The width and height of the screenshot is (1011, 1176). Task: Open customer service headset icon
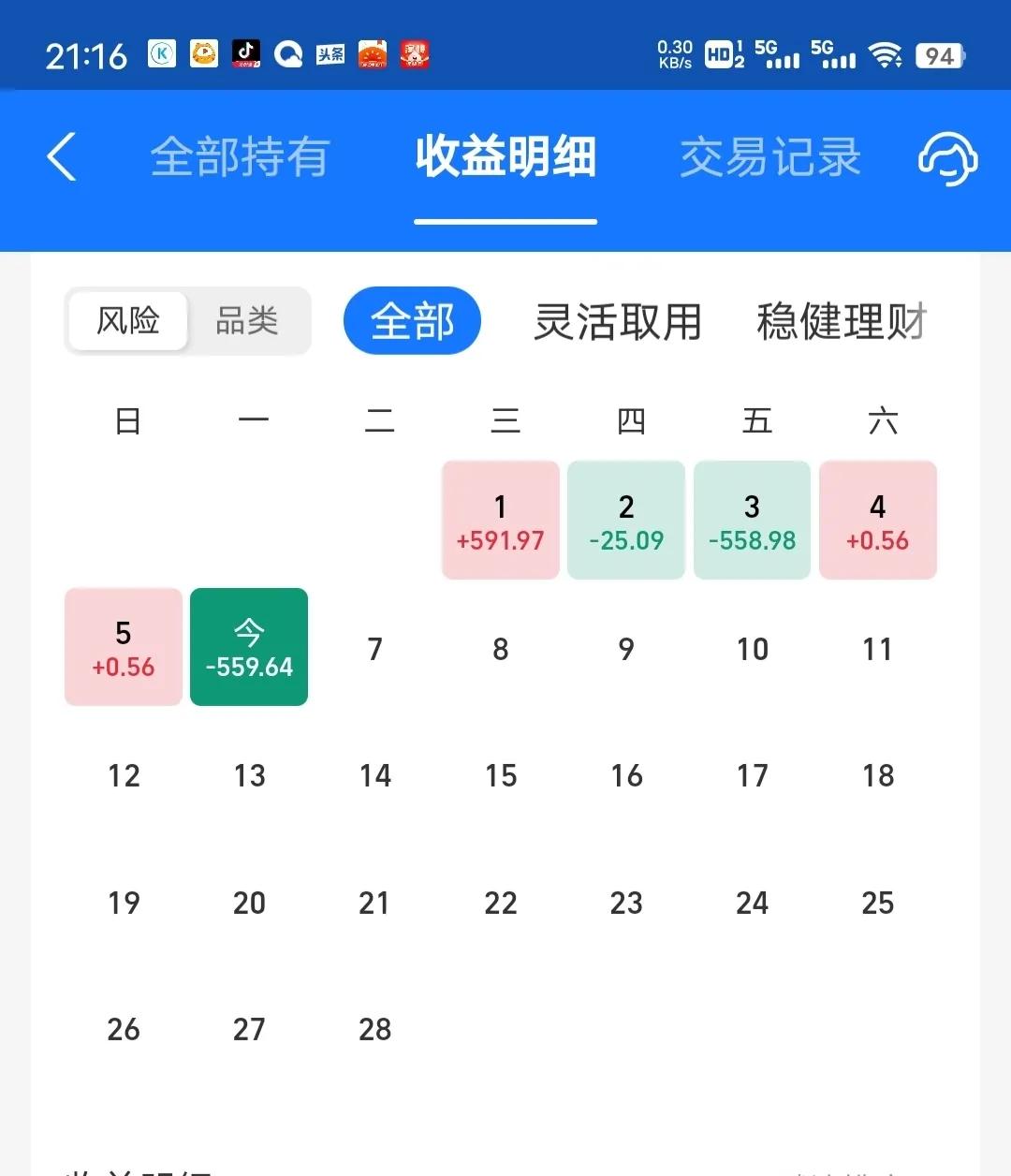click(x=947, y=157)
